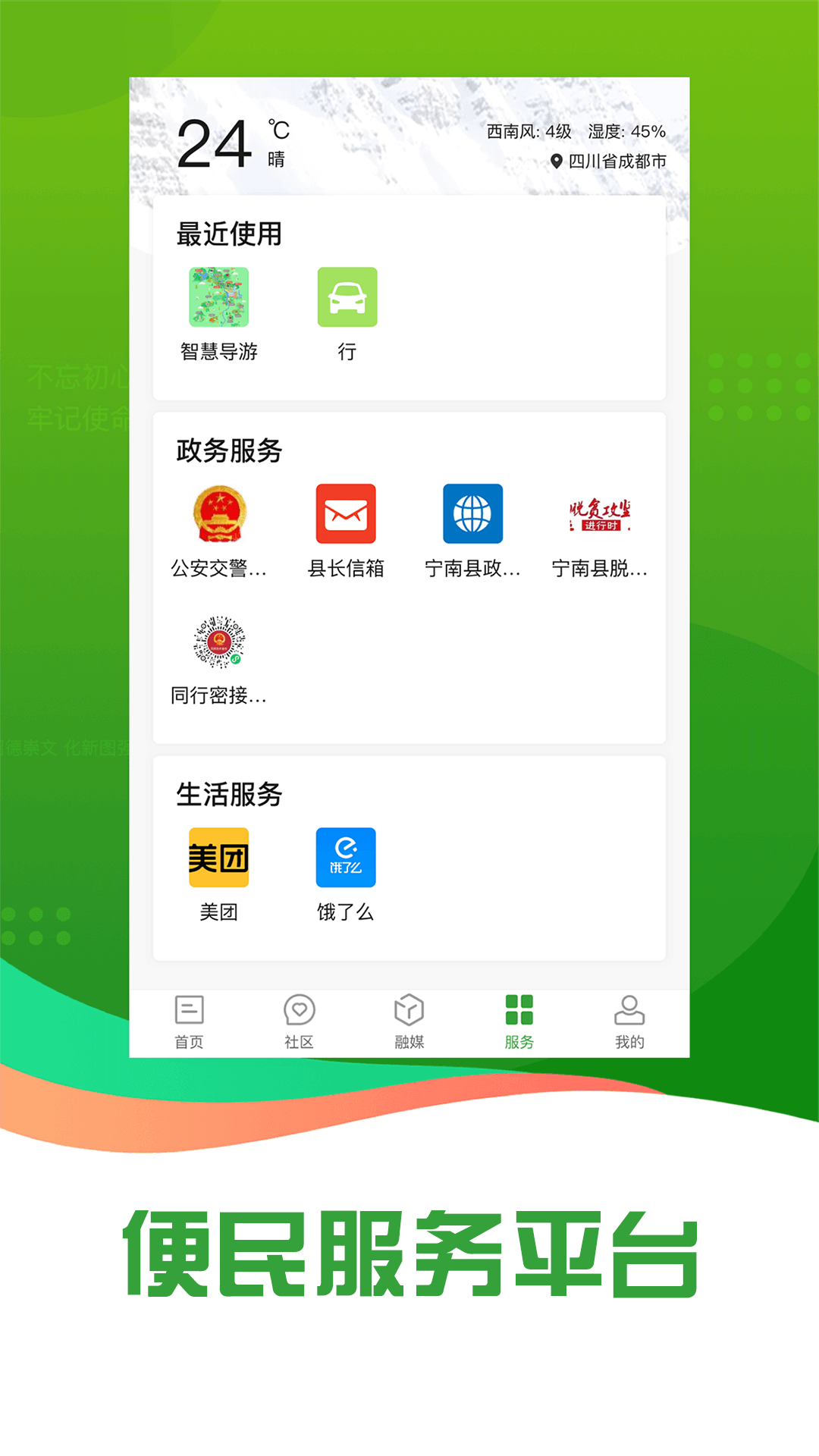
Task: Launch the 美团 Meituan service icon
Action: click(219, 858)
